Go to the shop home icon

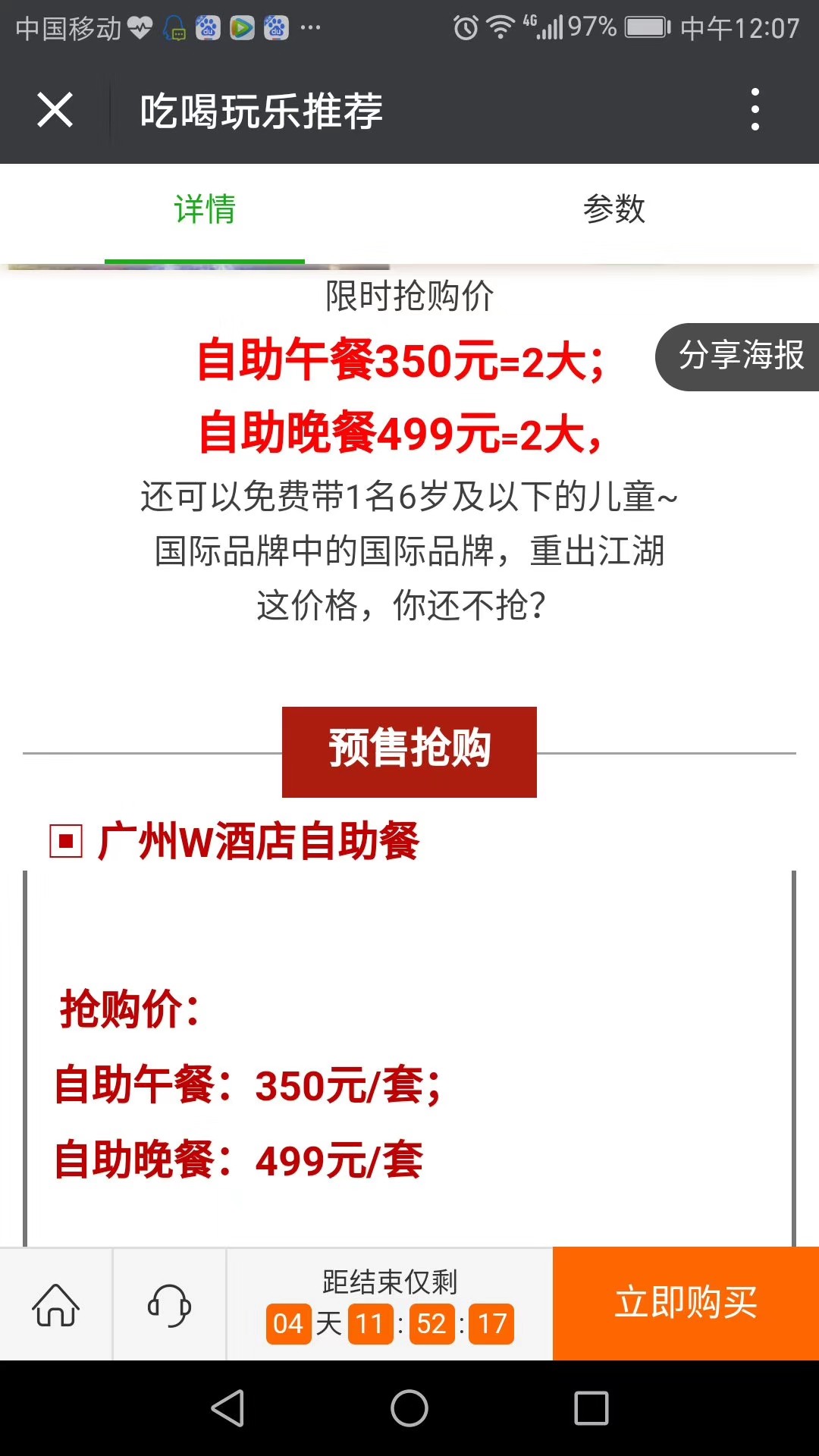pos(55,1304)
